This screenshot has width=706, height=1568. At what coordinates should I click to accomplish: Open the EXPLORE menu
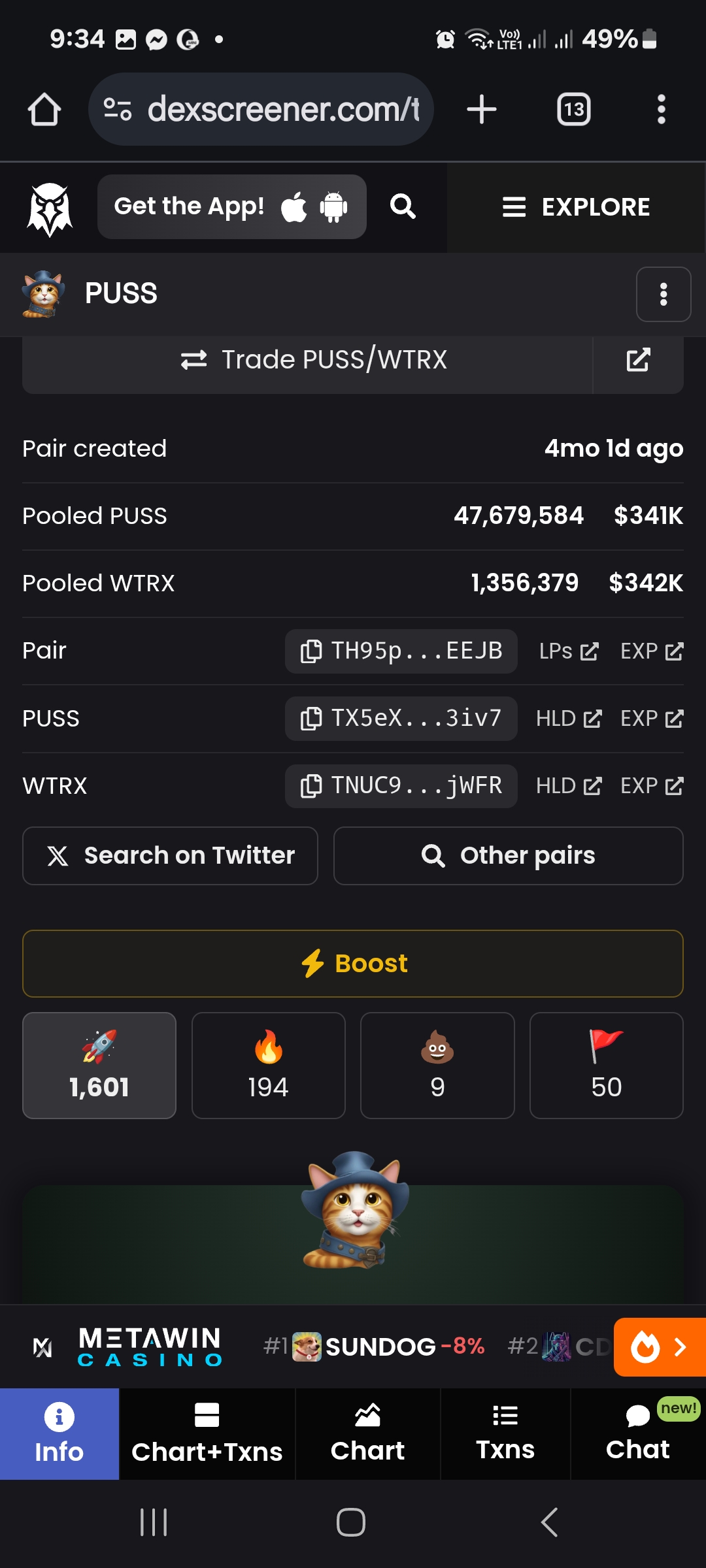576,207
